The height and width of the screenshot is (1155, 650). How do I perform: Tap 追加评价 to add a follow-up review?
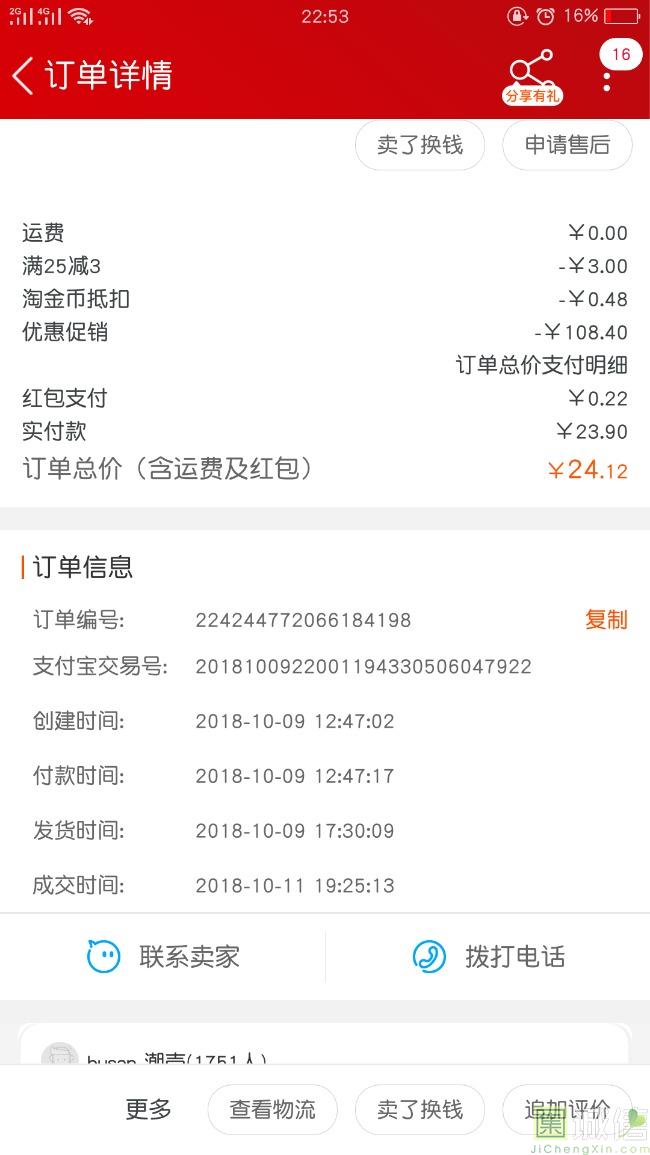point(567,1109)
